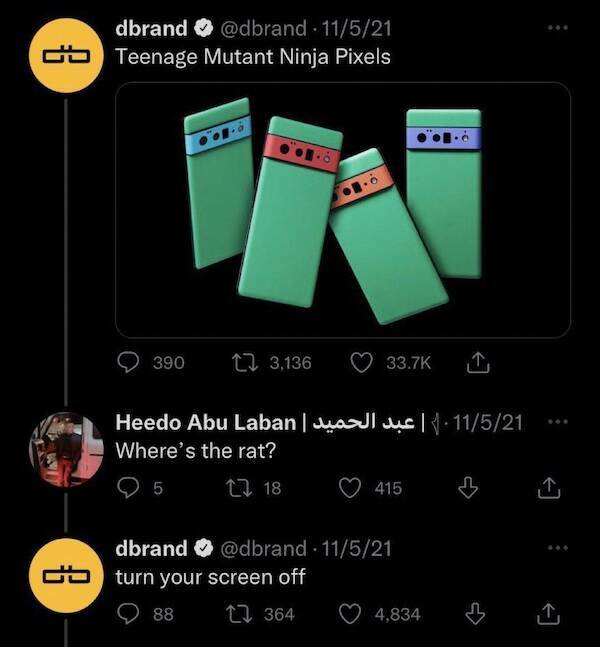Like the 'Where's the rat?' reply
This screenshot has width=600, height=647.
pos(350,487)
